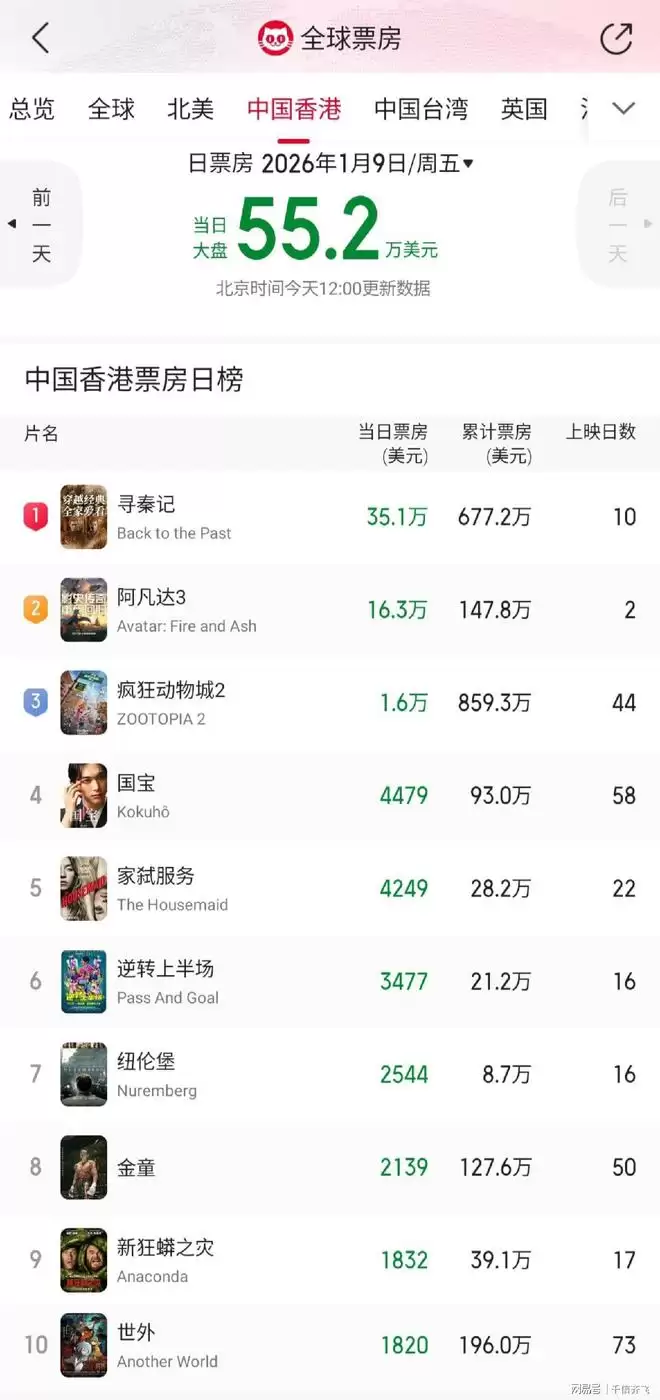Open the 中国台湾 tab
The width and height of the screenshot is (660, 1400).
[421, 109]
